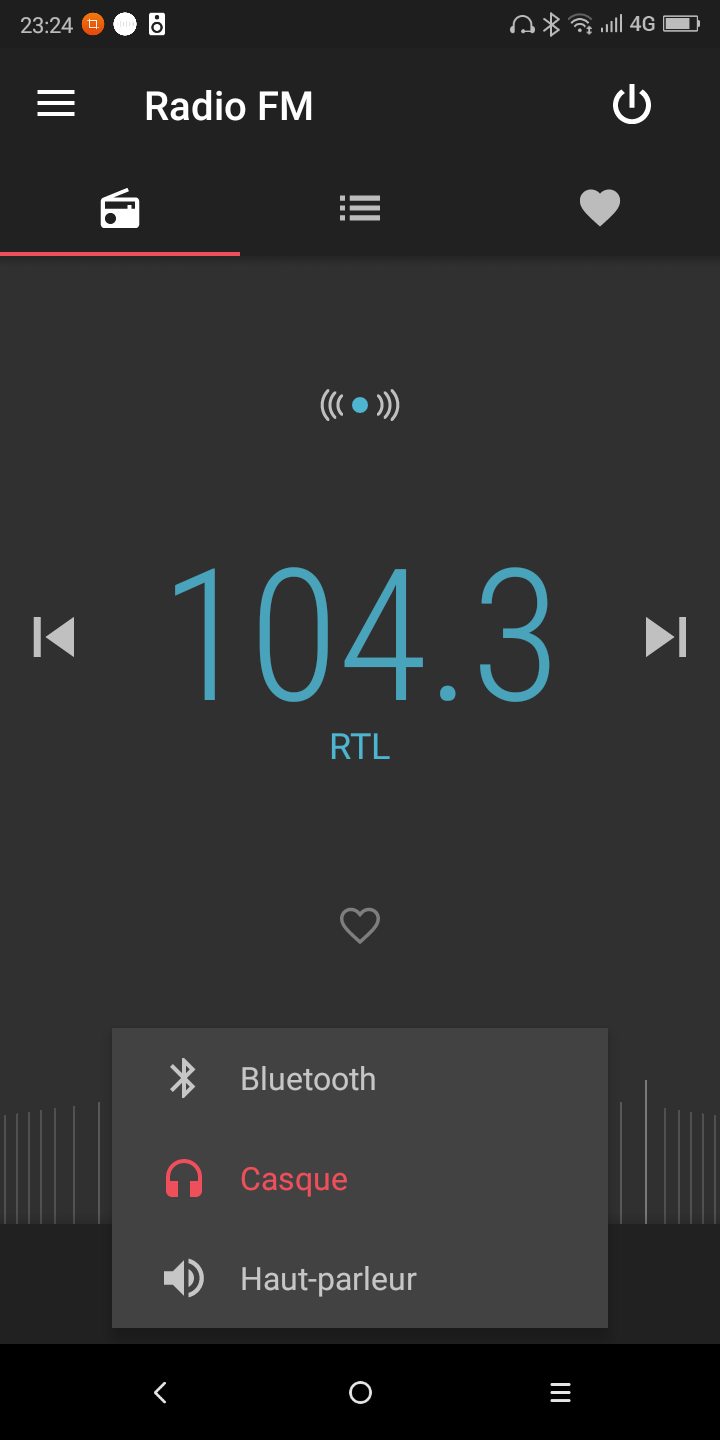Switch to the radio tuner tab

[120, 208]
